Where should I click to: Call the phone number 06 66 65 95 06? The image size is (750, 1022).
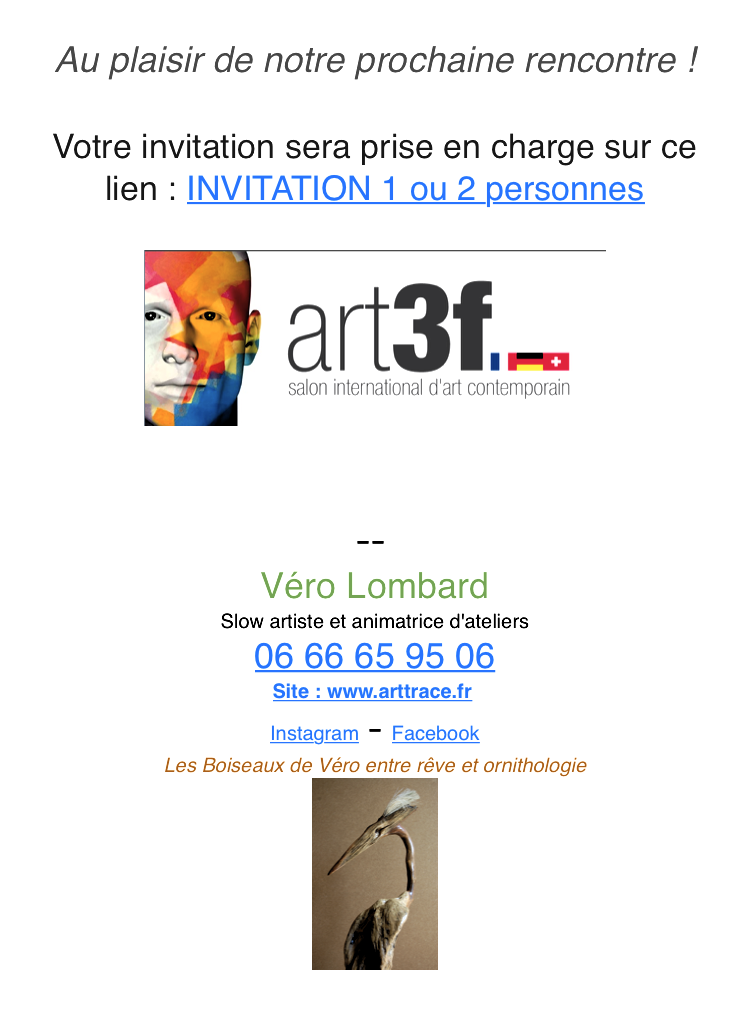374,657
